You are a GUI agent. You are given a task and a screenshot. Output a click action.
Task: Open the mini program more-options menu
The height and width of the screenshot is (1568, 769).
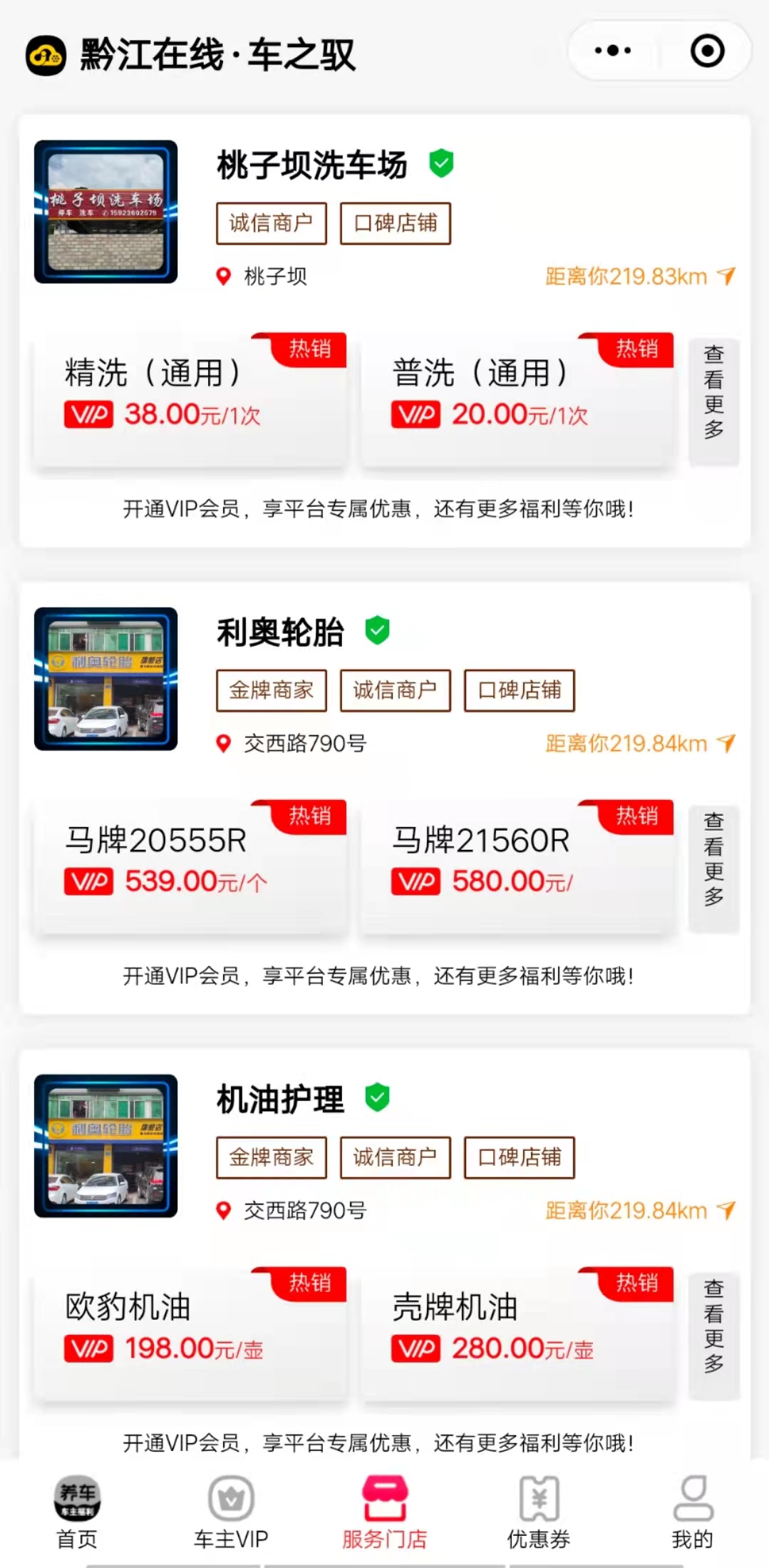[612, 51]
